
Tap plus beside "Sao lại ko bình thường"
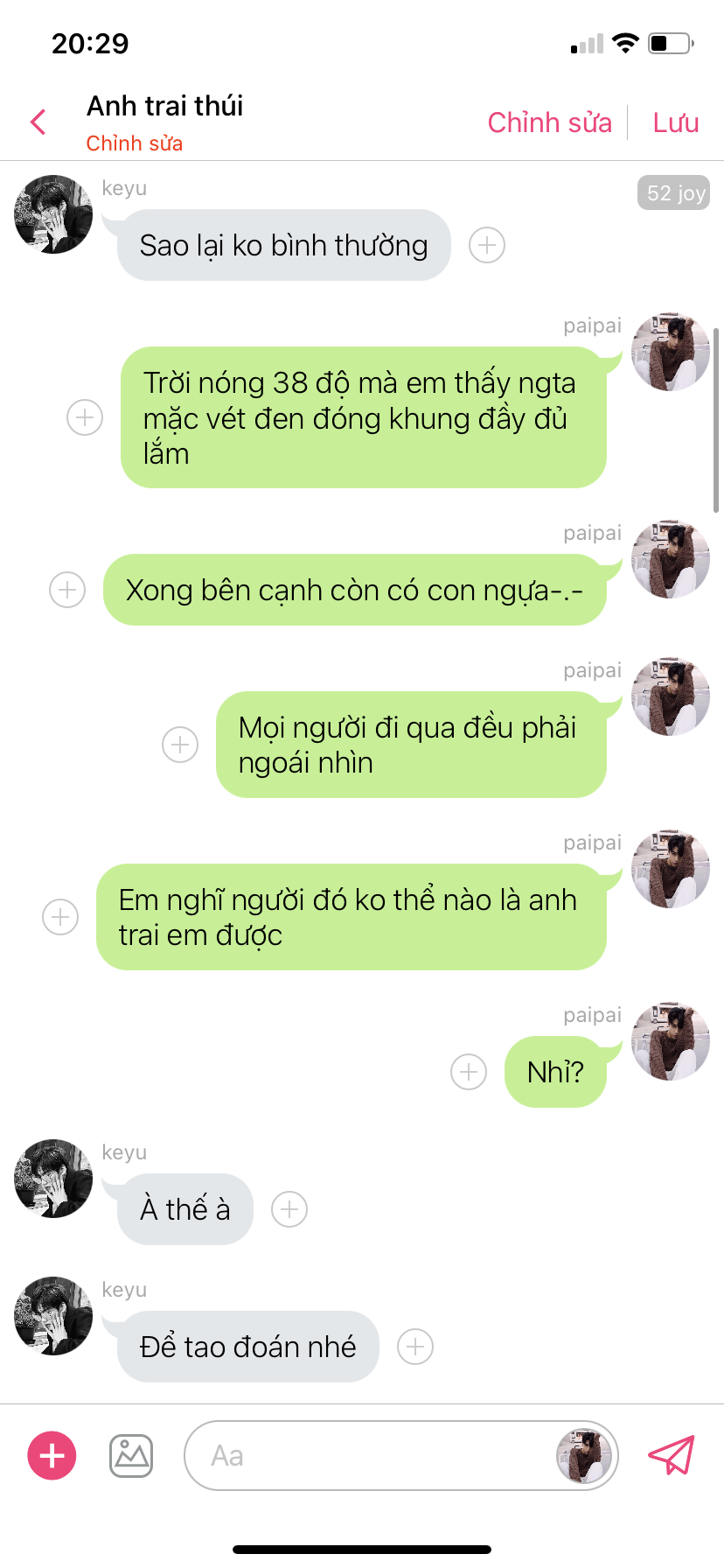pos(487,245)
